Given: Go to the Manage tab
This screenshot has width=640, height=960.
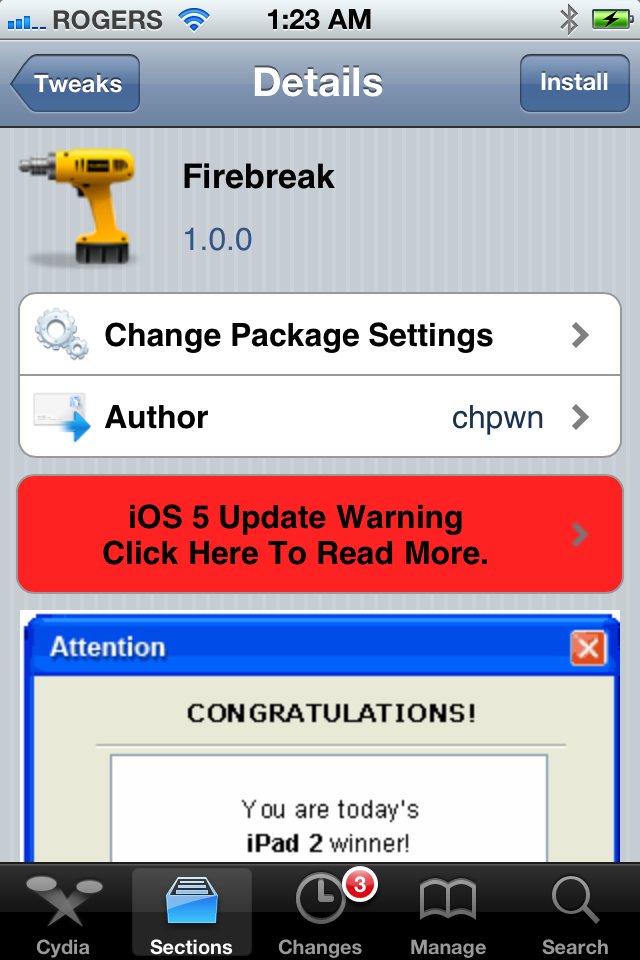Looking at the screenshot, I should click(447, 913).
